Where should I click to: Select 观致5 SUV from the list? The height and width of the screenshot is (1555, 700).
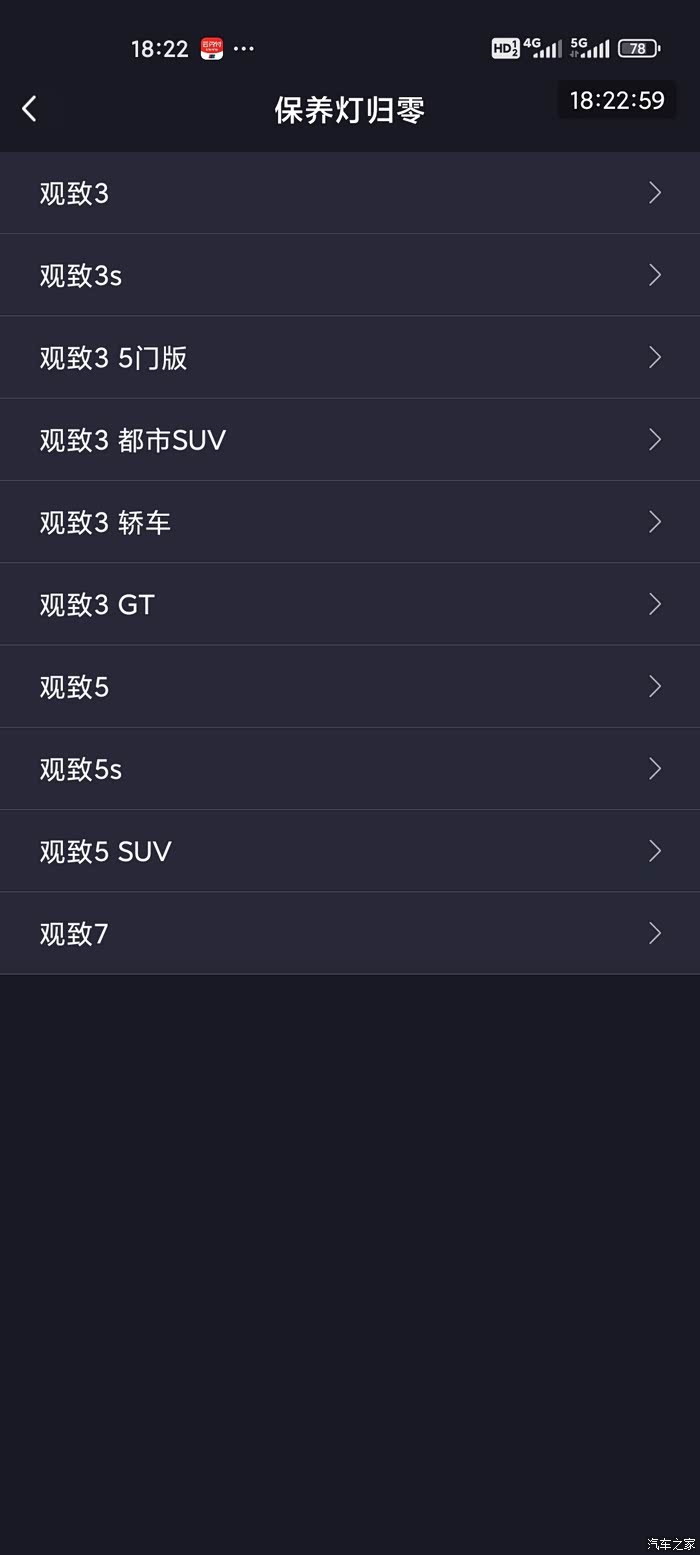pos(349,851)
